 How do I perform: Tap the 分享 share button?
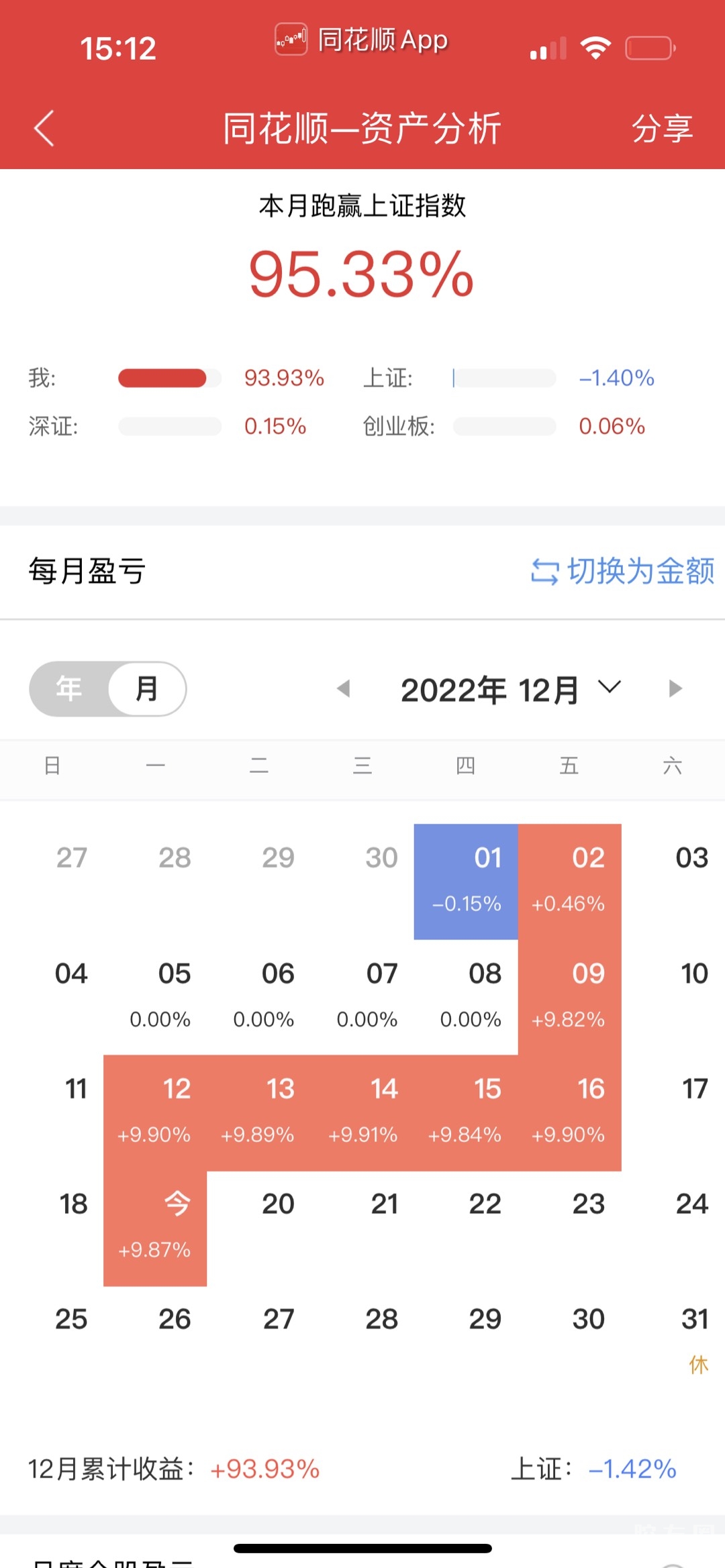point(661,128)
